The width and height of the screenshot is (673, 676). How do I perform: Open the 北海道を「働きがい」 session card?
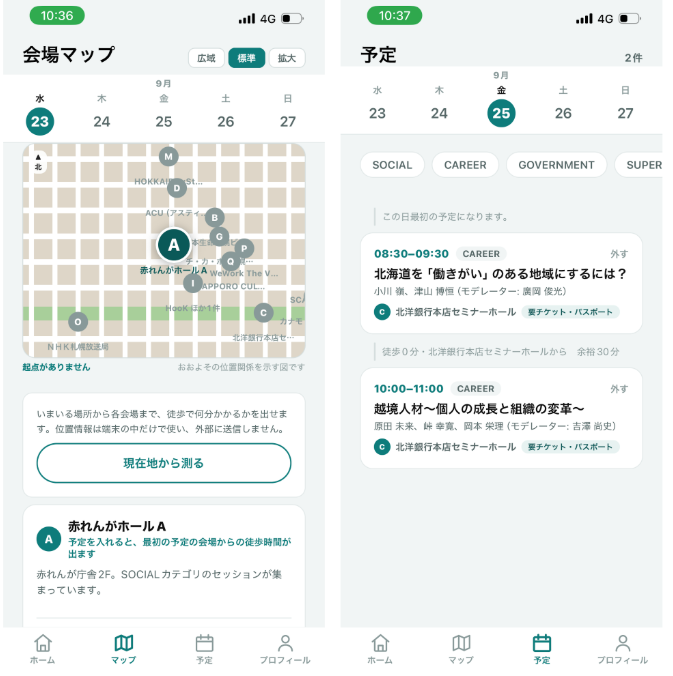(x=501, y=283)
